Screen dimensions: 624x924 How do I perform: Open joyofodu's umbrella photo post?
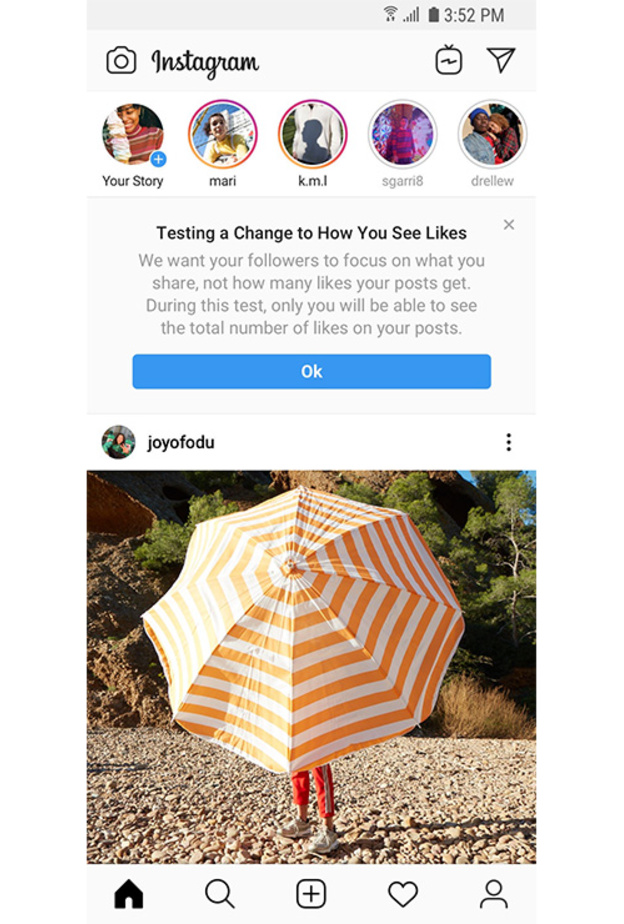coord(311,665)
